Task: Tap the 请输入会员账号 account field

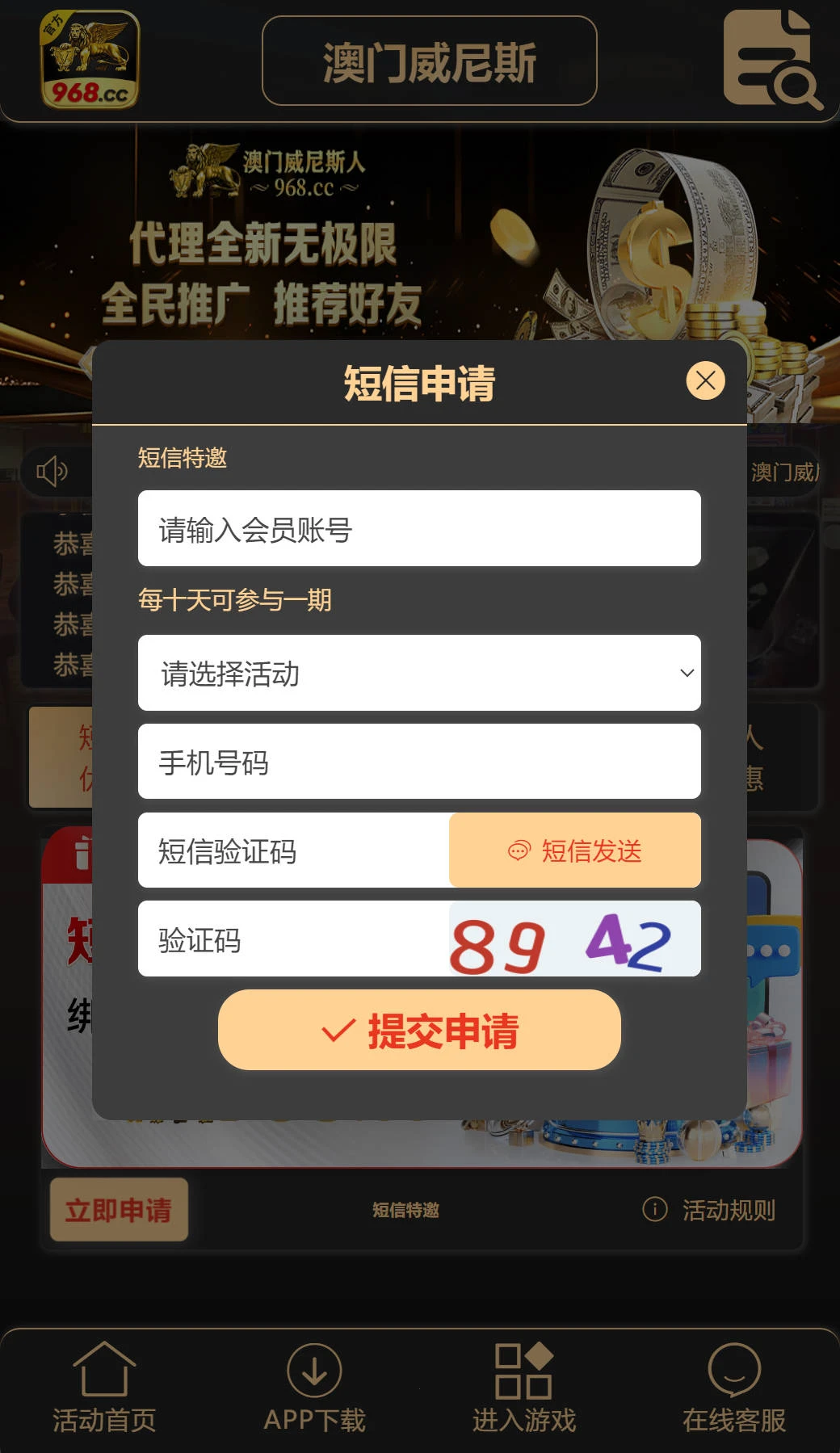Action: tap(419, 529)
